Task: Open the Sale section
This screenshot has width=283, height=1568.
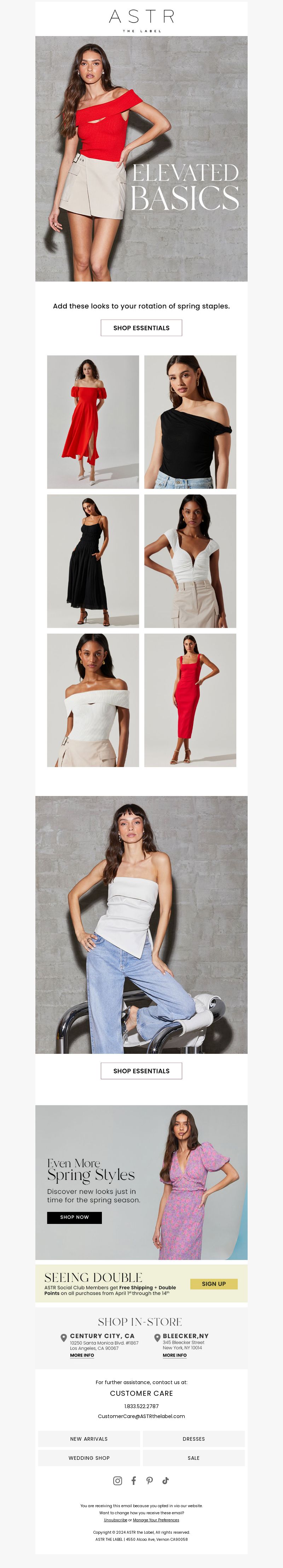Action: click(194, 1458)
